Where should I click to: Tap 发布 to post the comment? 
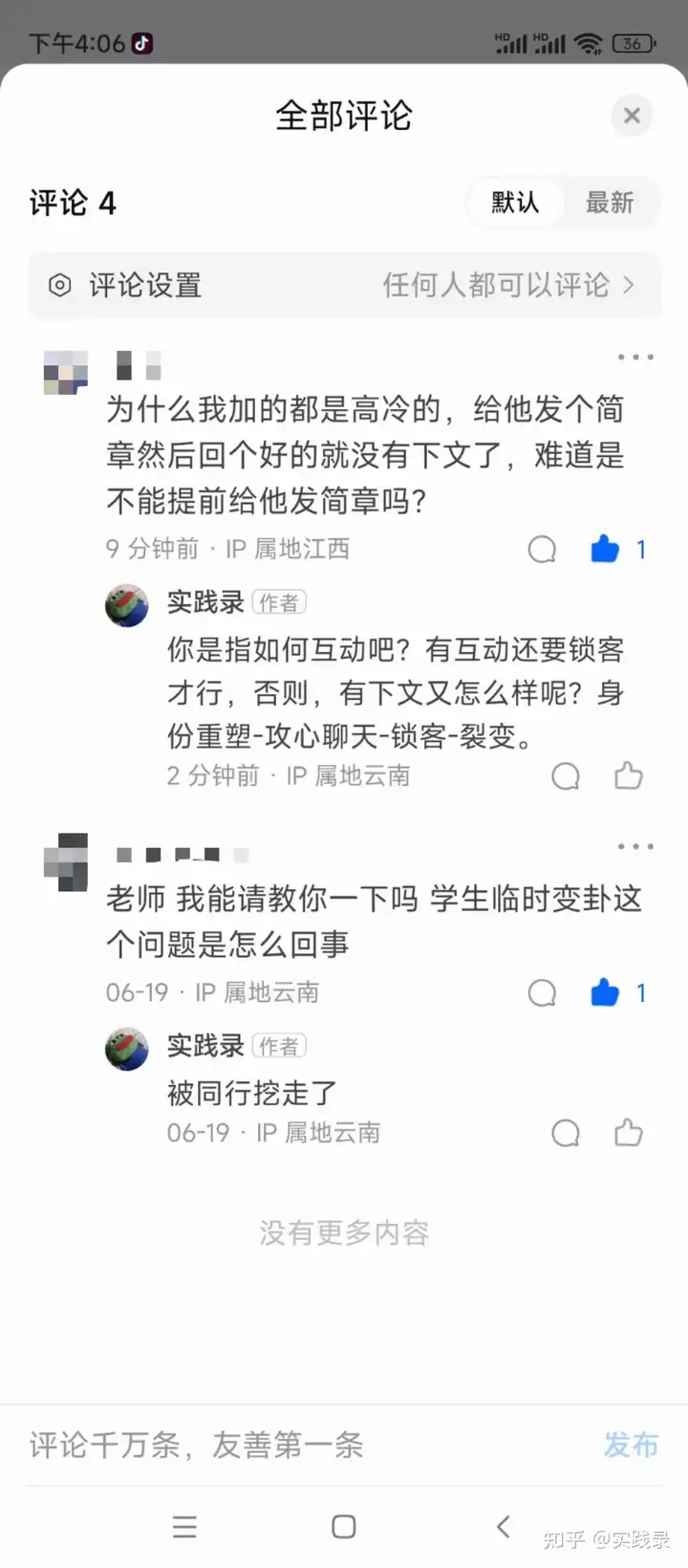pyautogui.click(x=631, y=1445)
